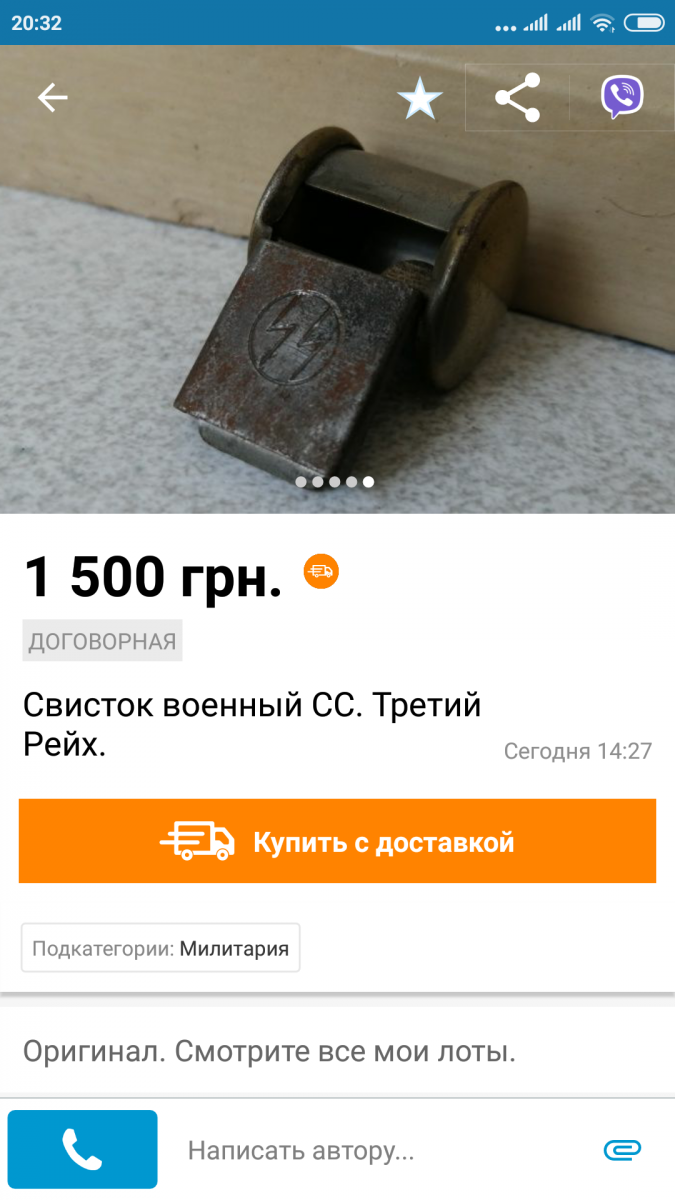
Task: Tap the 'Купить с доставкой' button
Action: 337,841
